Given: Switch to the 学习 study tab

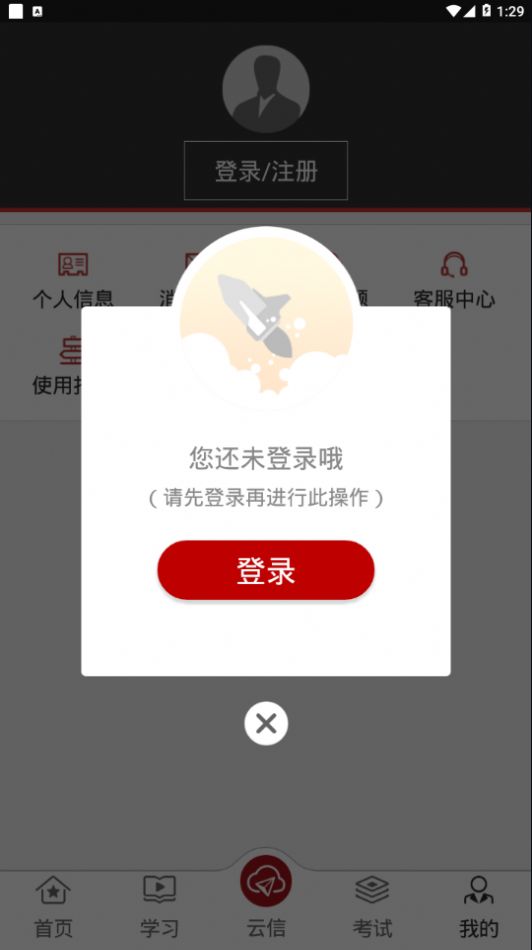Looking at the screenshot, I should click(x=159, y=907).
